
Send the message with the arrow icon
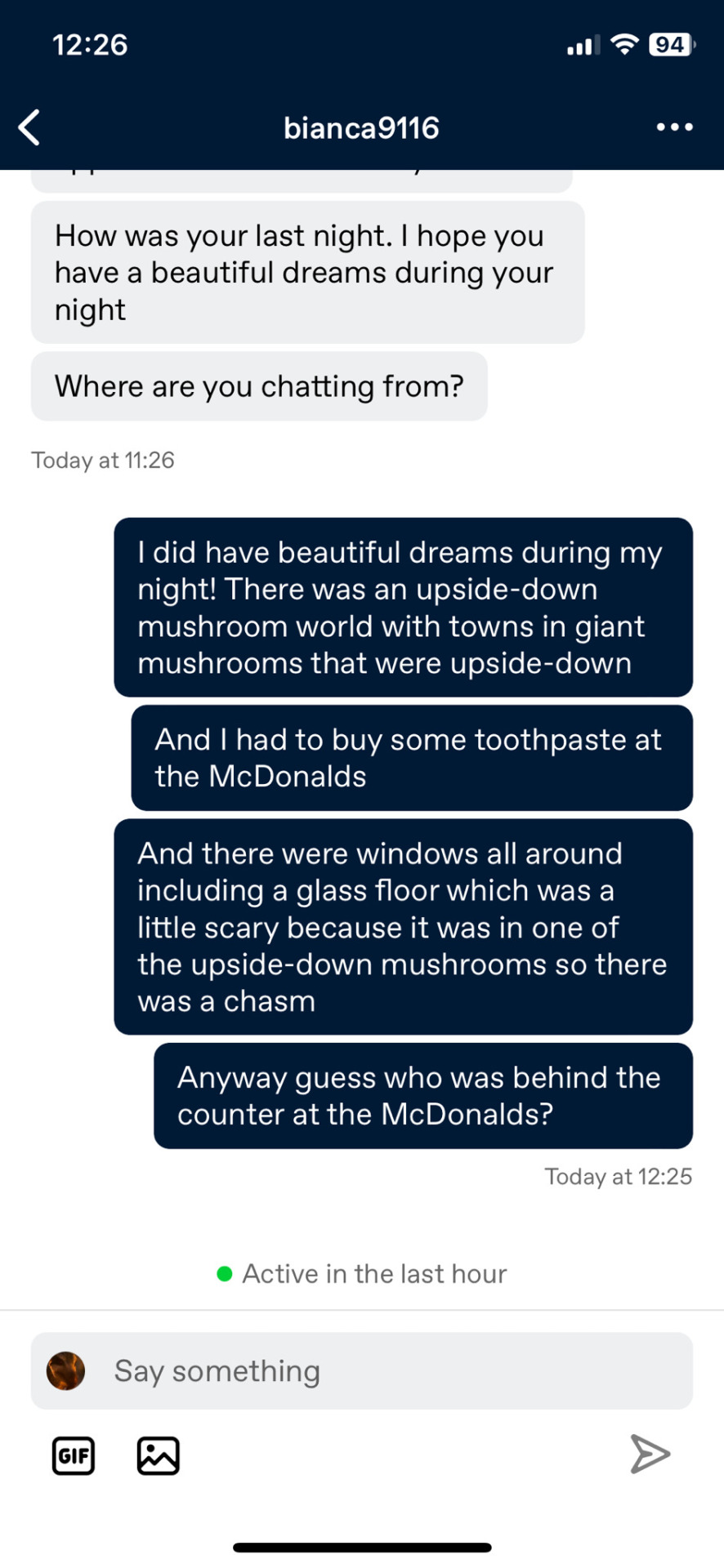click(x=650, y=1454)
